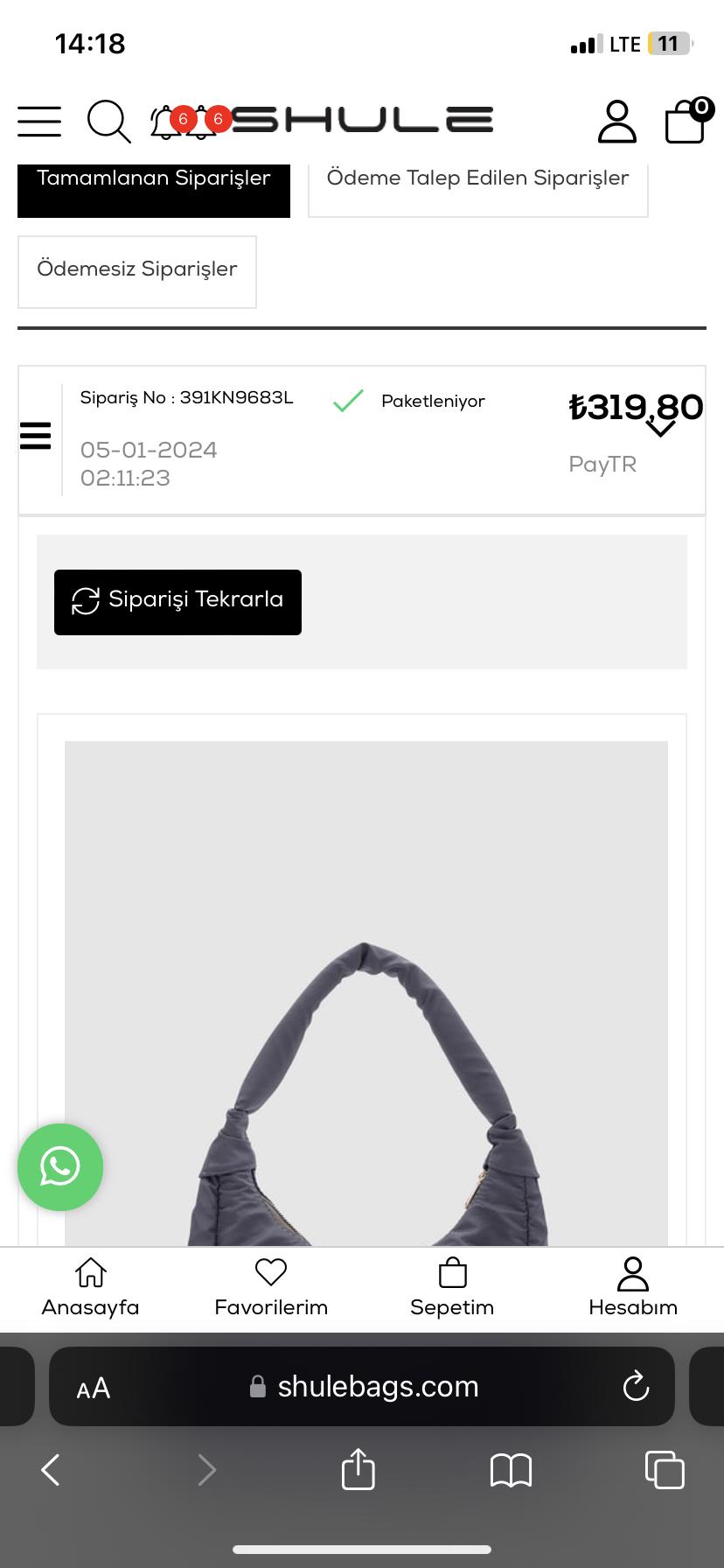724x1568 pixels.
Task: Switch to Tamamlanan Siparişler tab
Action: point(154,182)
